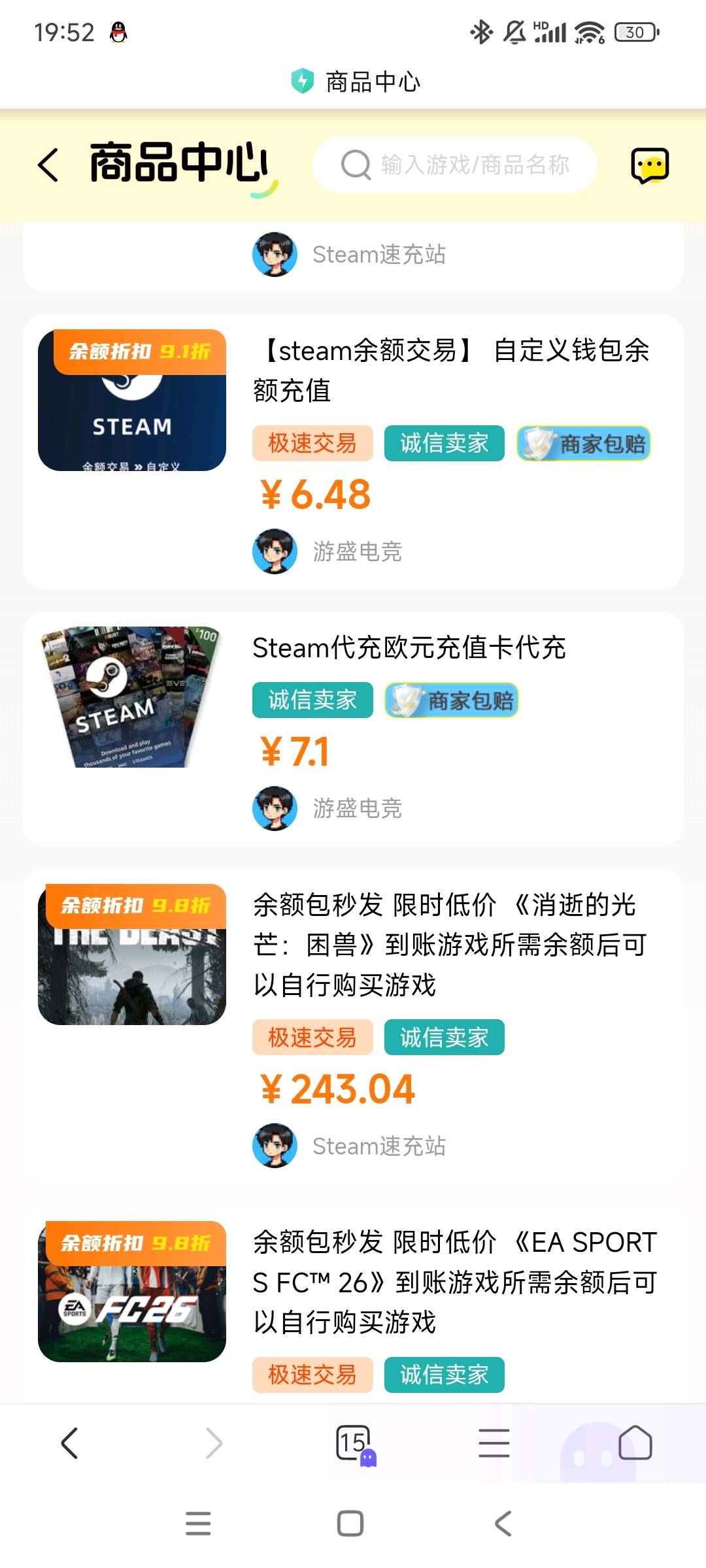Open system recent apps
The height and width of the screenshot is (1568, 706).
(198, 1524)
